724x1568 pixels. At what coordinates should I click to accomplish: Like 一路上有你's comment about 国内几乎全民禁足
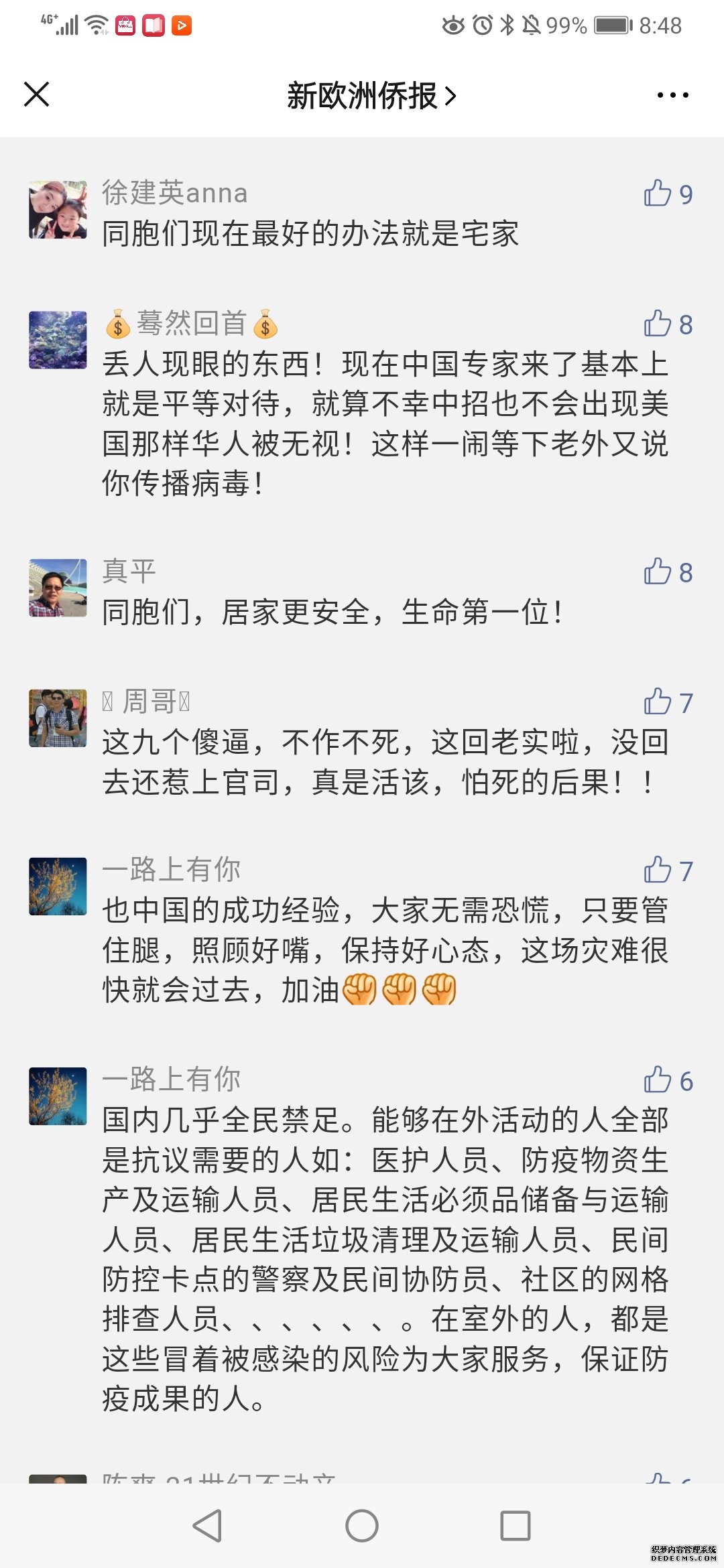pyautogui.click(x=668, y=1081)
